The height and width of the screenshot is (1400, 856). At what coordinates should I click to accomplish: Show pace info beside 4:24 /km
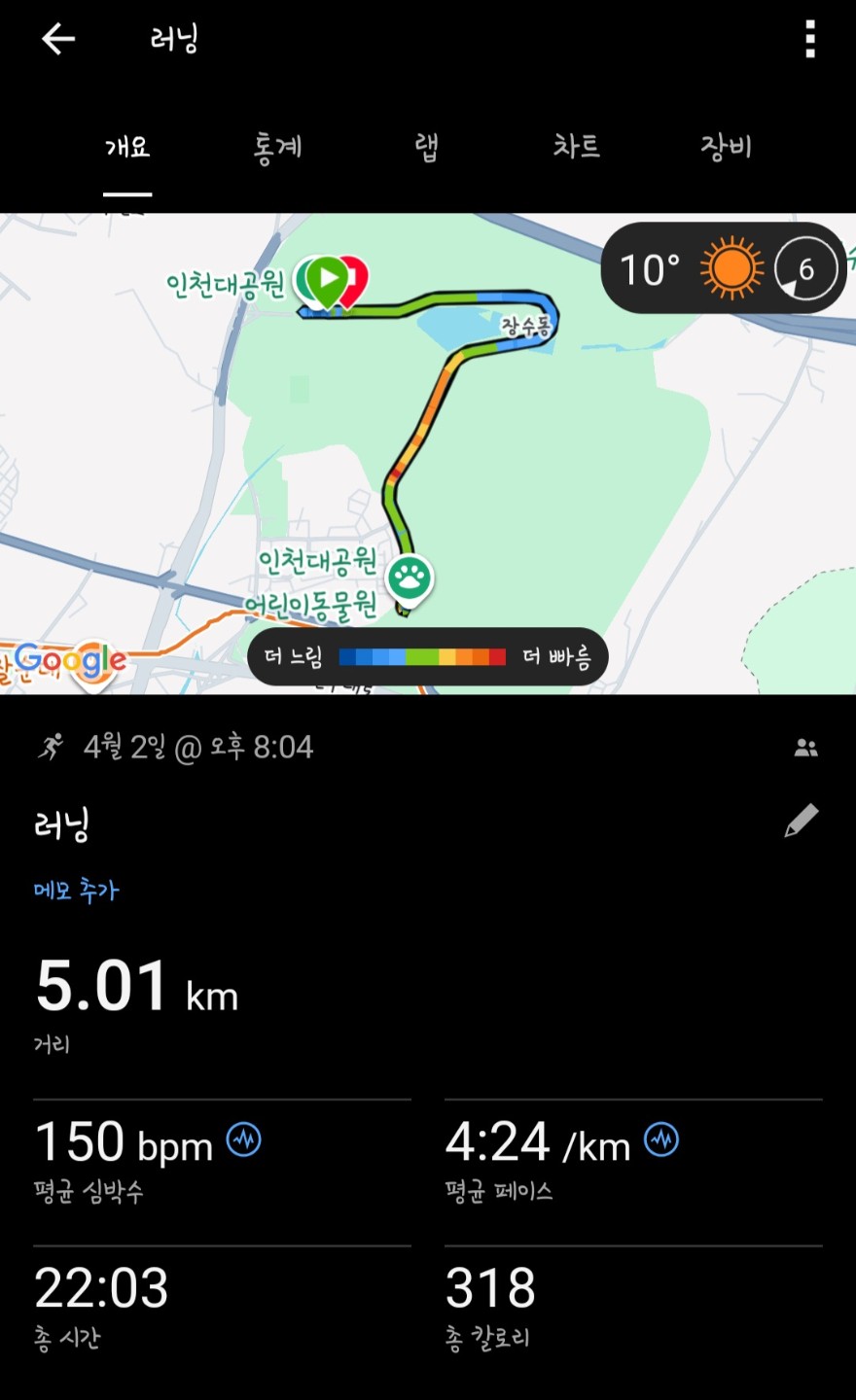[661, 1139]
